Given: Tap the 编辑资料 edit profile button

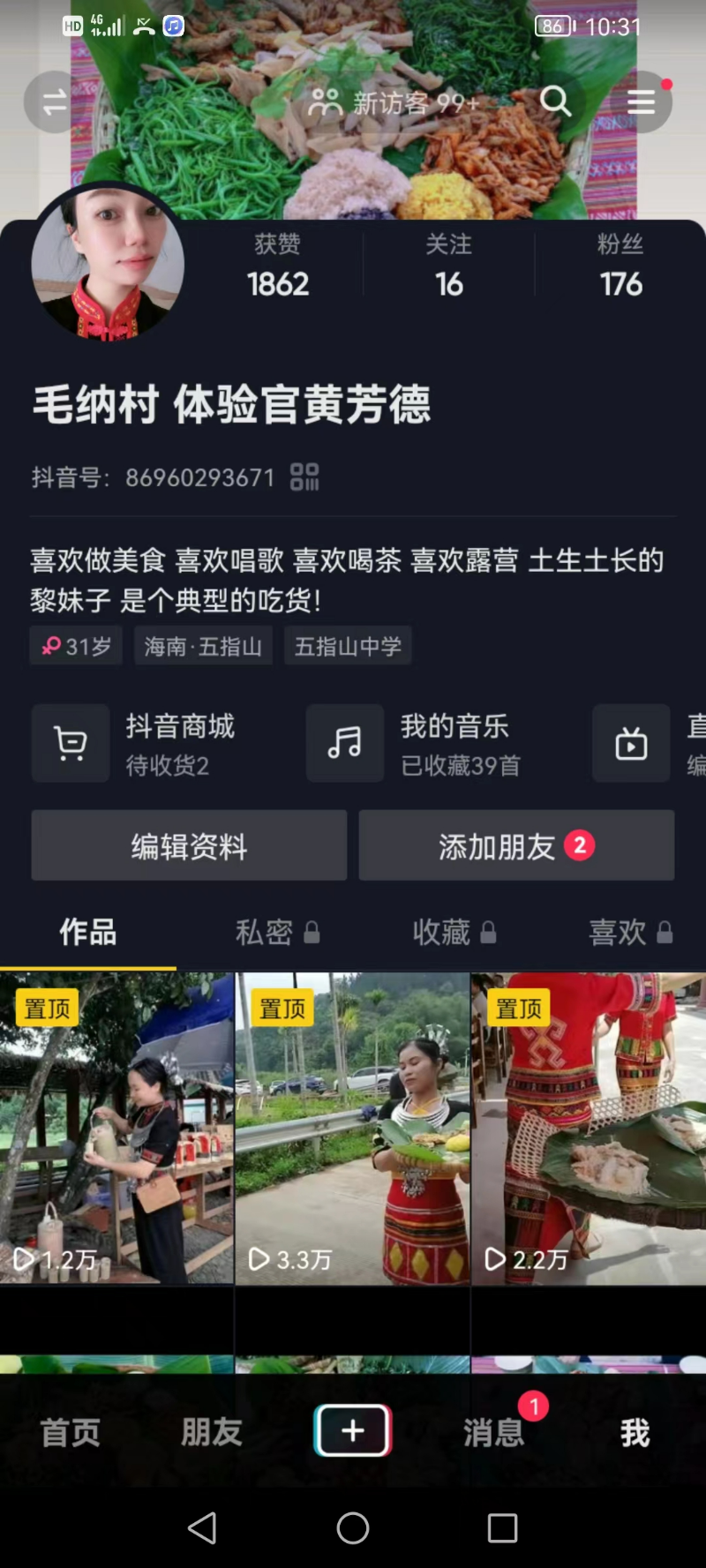Looking at the screenshot, I should [189, 845].
